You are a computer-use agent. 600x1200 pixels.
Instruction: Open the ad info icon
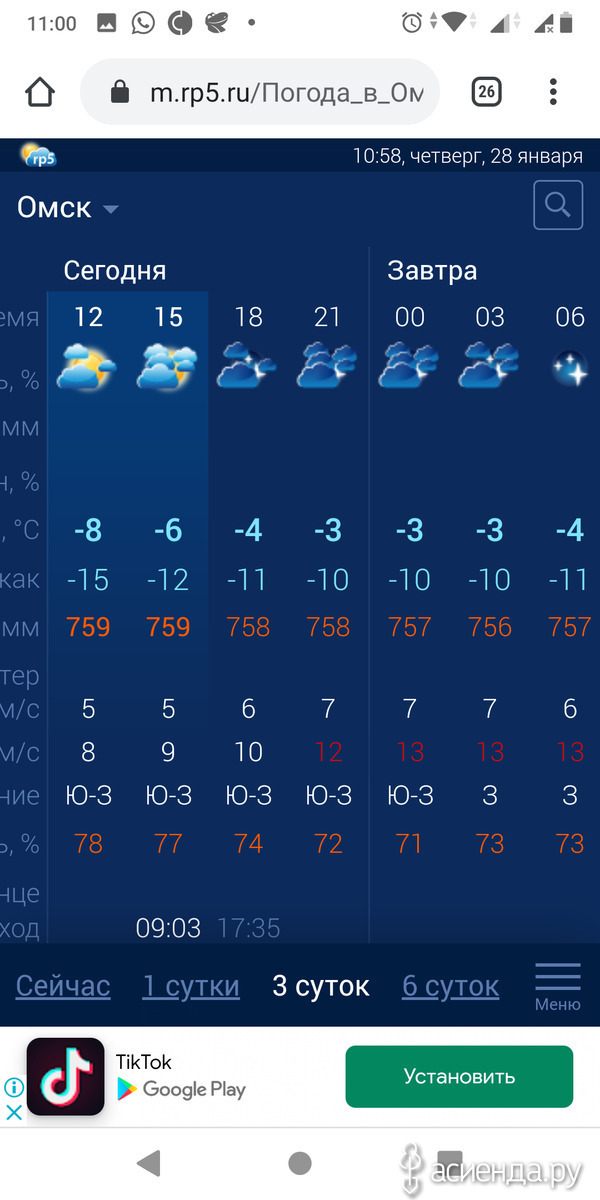[13, 1087]
